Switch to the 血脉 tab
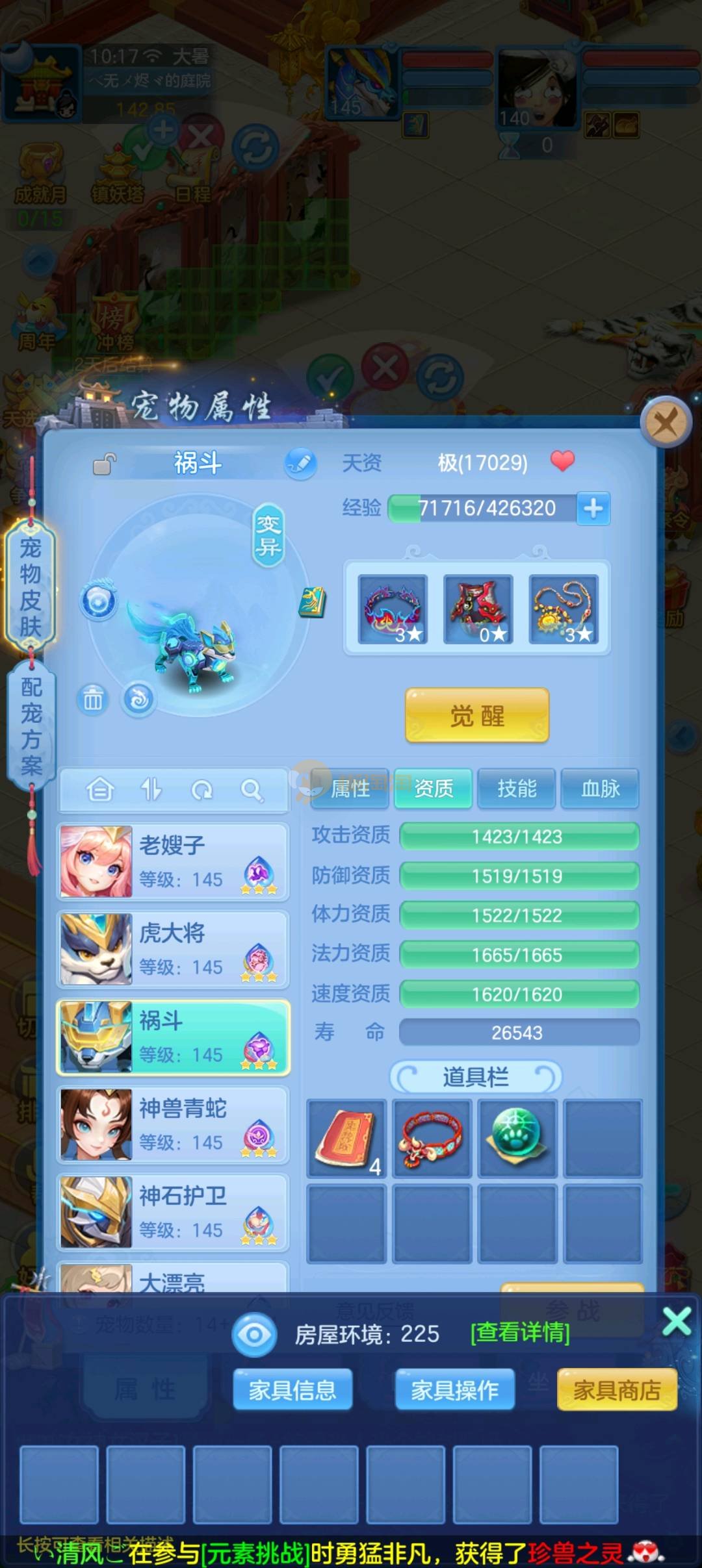702x1568 pixels. (600, 789)
